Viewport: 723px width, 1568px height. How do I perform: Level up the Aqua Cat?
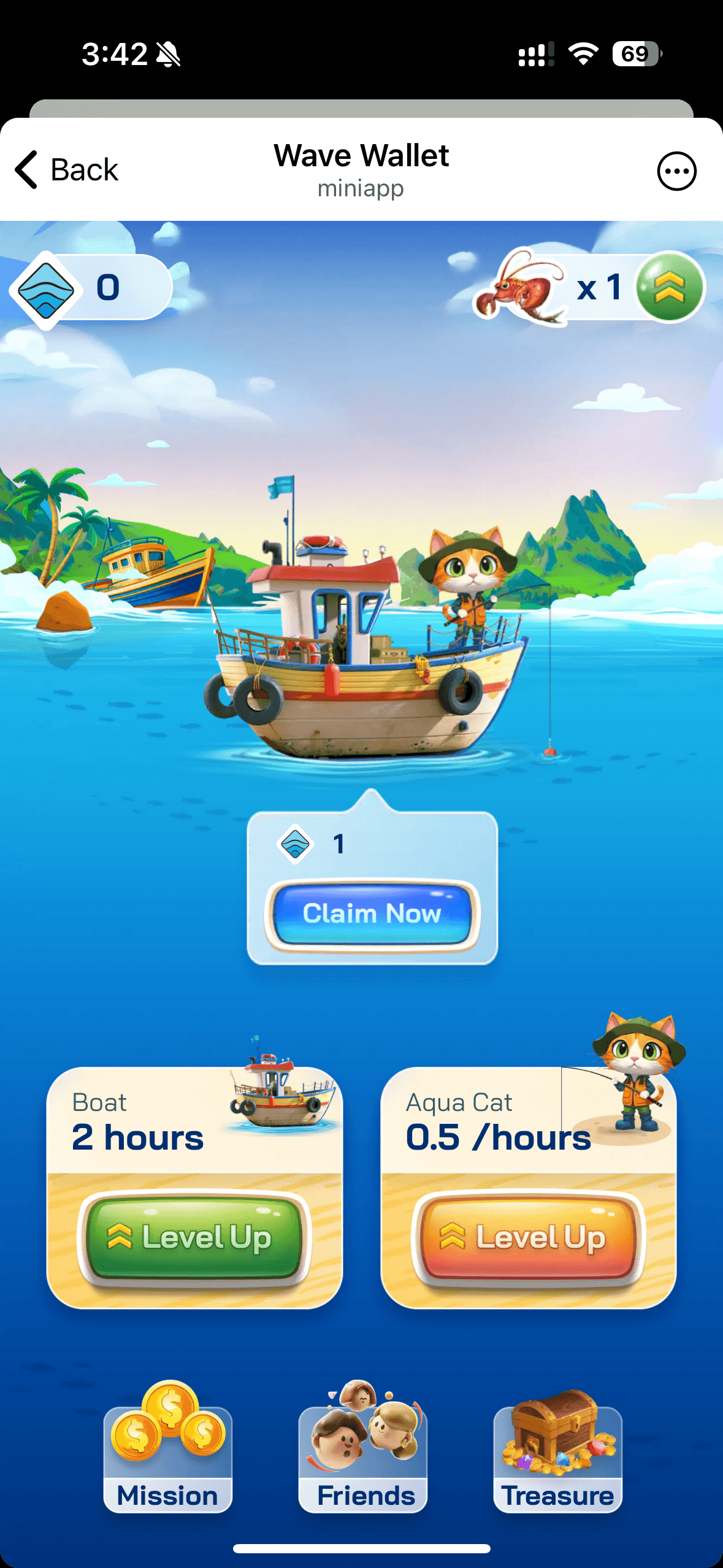point(528,1237)
